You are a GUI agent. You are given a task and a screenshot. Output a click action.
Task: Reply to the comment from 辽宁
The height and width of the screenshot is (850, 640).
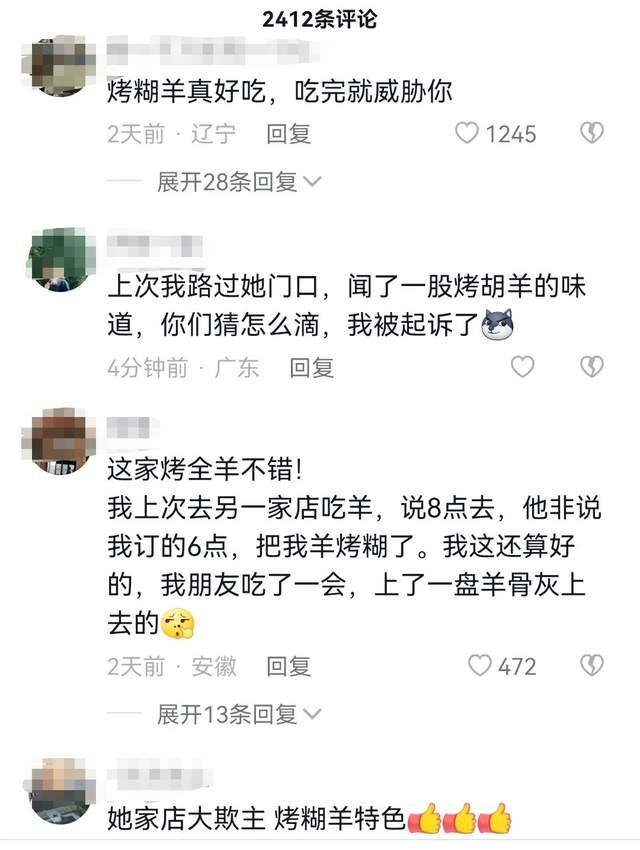pos(288,134)
